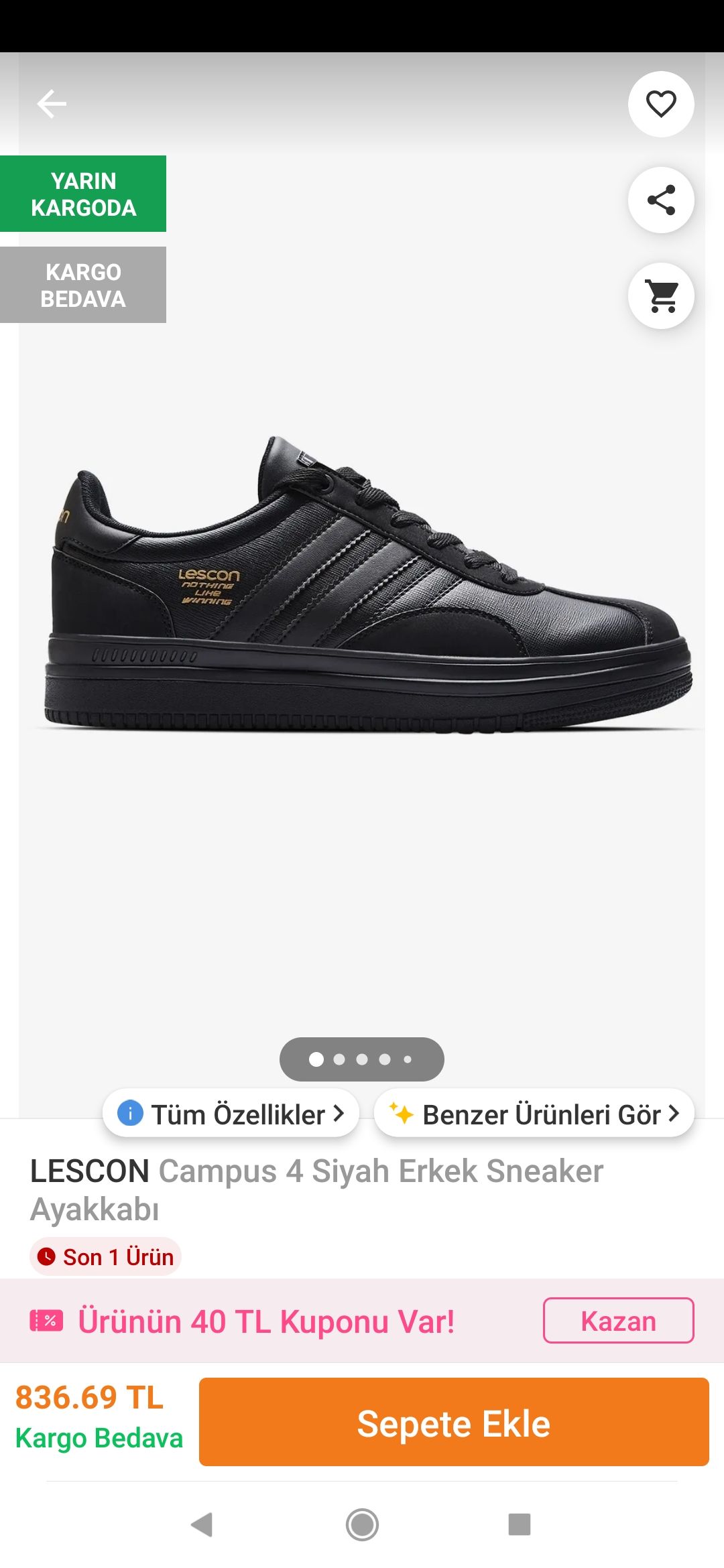724x1568 pixels.
Task: Open the shopping cart icon
Action: 661,296
